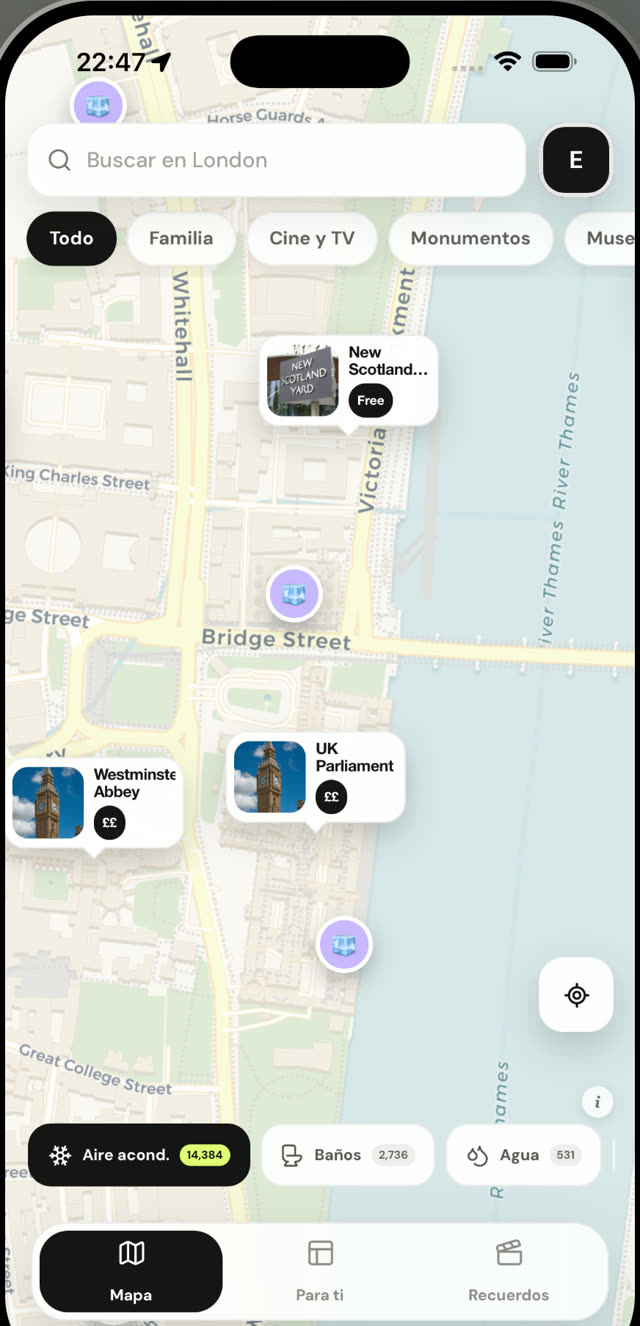This screenshot has height=1326, width=640.
Task: Open the New Scotland Yard card
Action: point(349,381)
